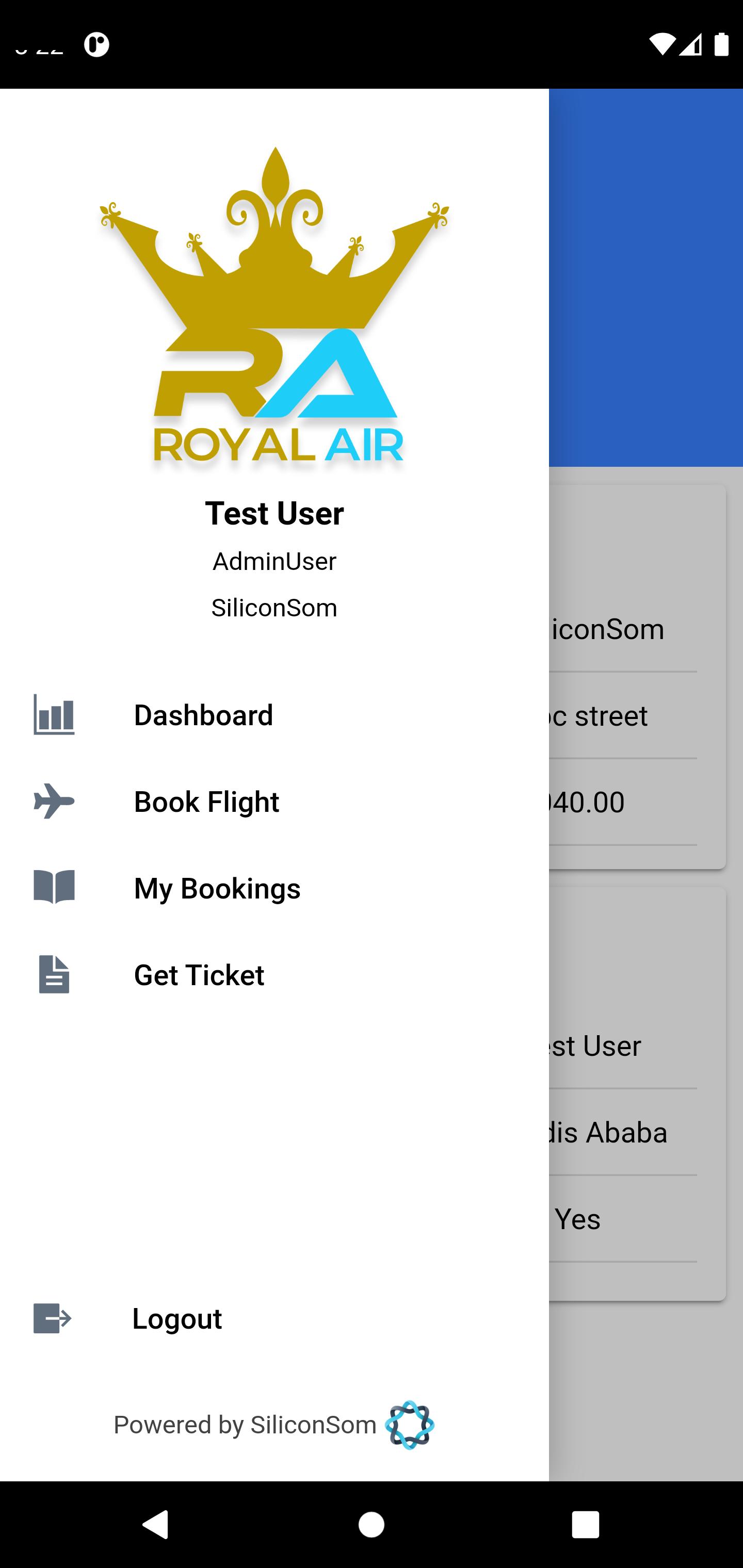Viewport: 743px width, 1568px height.
Task: Open My Bookings
Action: coord(217,888)
